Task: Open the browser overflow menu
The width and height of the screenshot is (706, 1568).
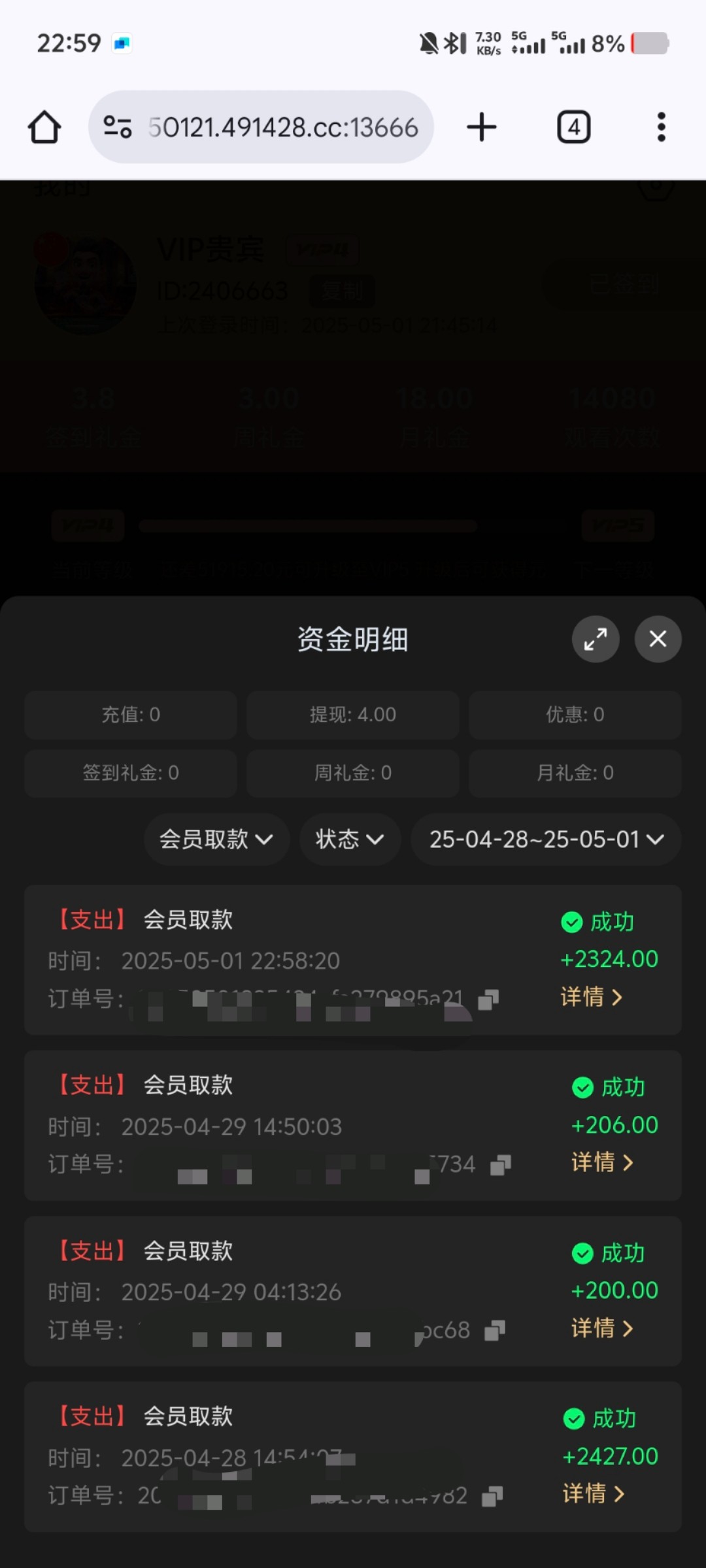Action: click(x=662, y=127)
